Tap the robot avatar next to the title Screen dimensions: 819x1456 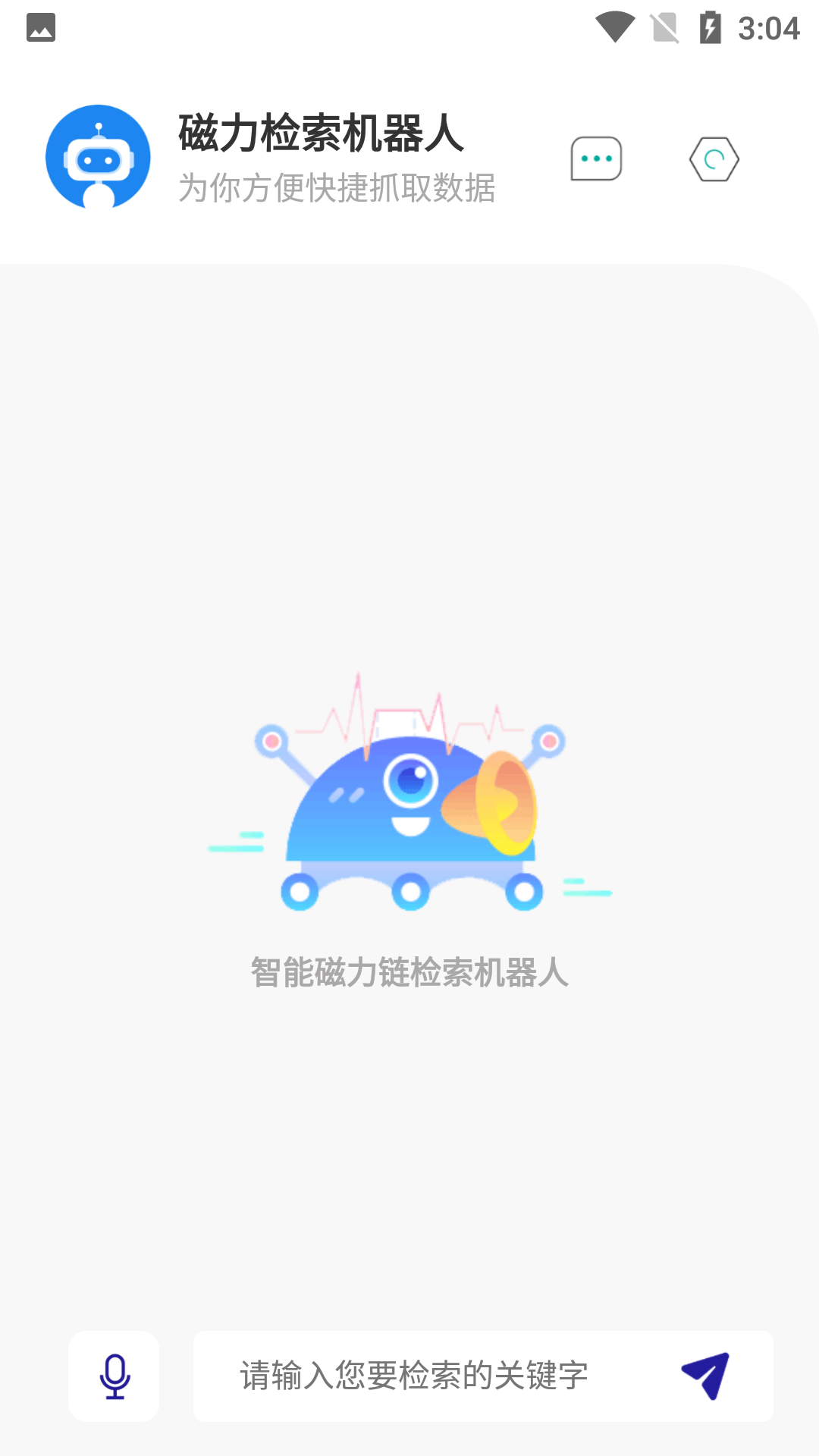tap(99, 157)
